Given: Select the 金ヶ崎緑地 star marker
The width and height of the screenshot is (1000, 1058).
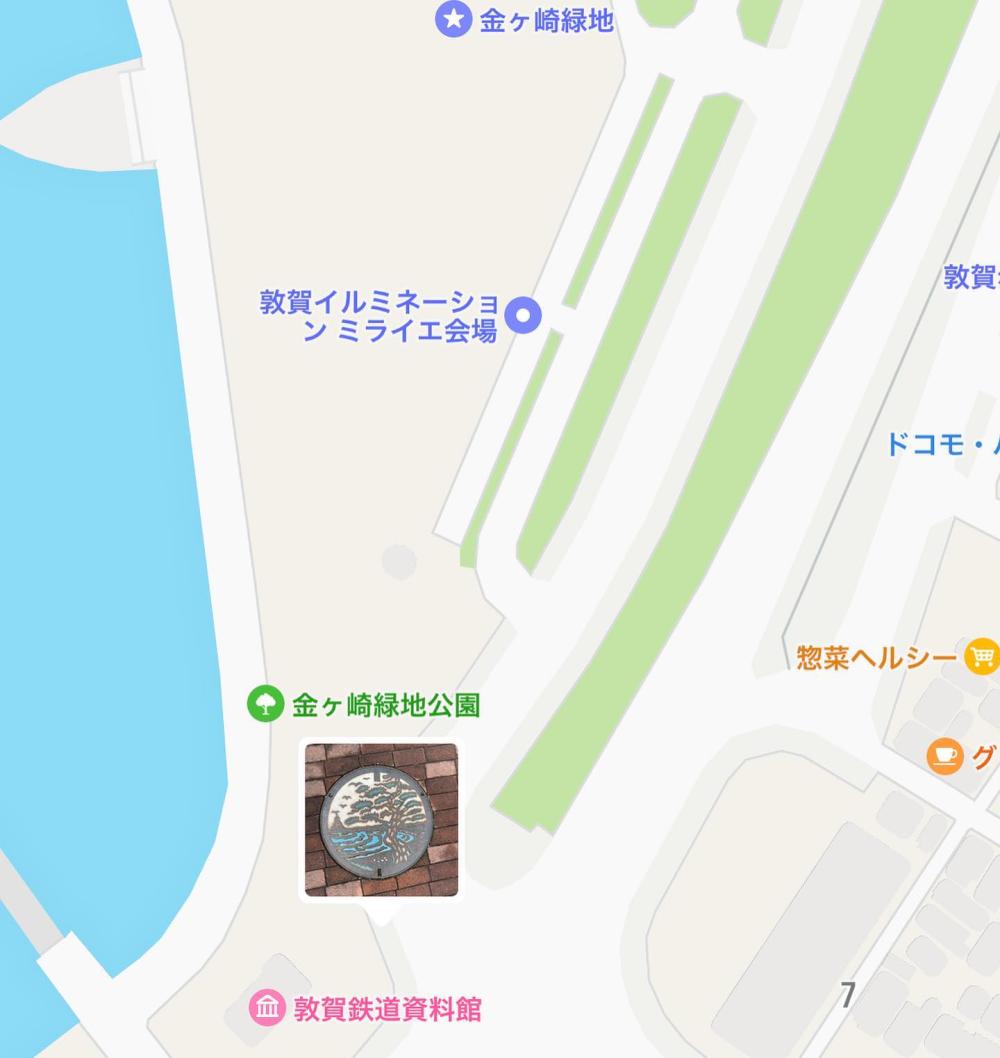Looking at the screenshot, I should click(453, 19).
